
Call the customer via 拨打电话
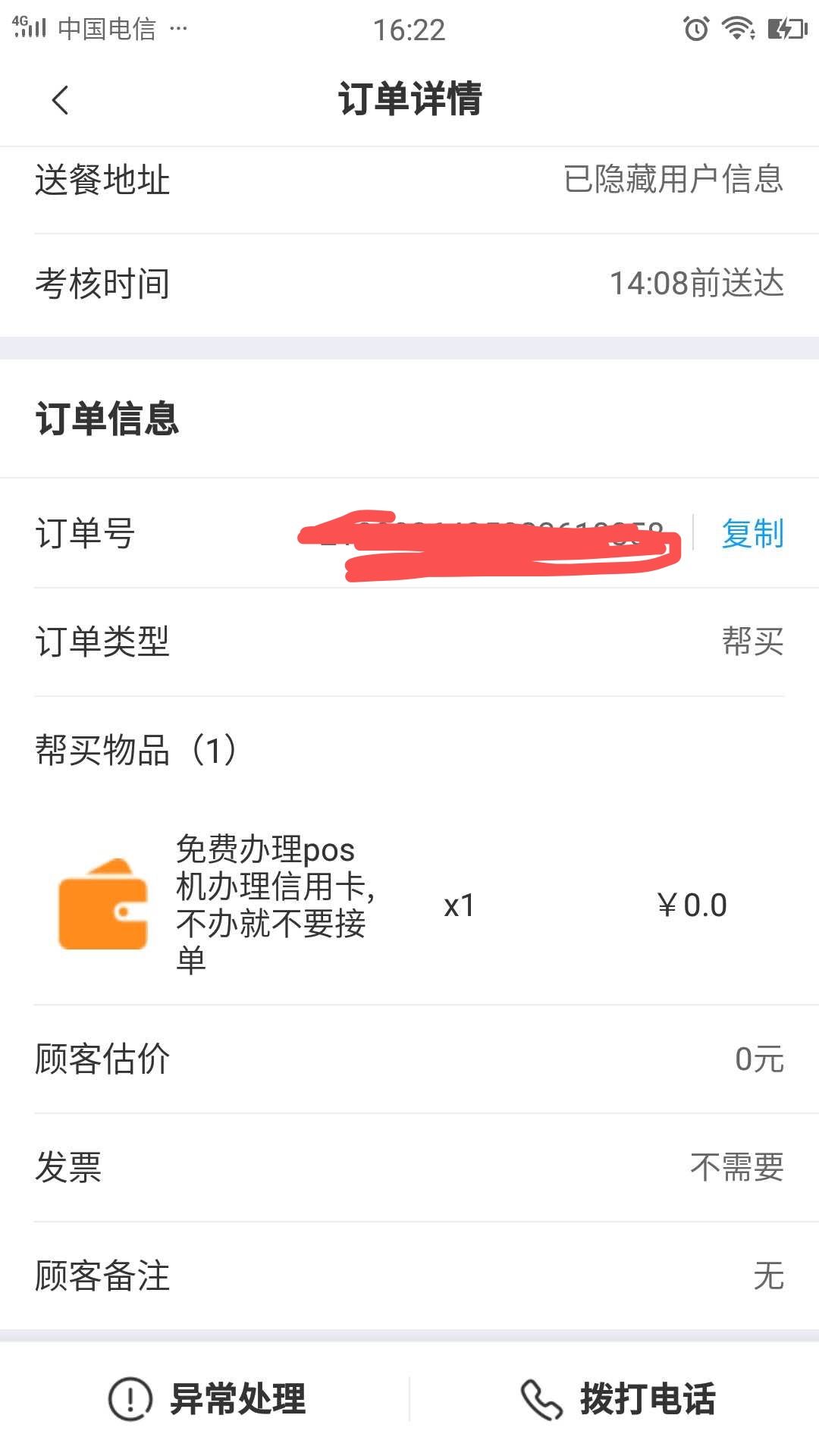[x=617, y=1398]
